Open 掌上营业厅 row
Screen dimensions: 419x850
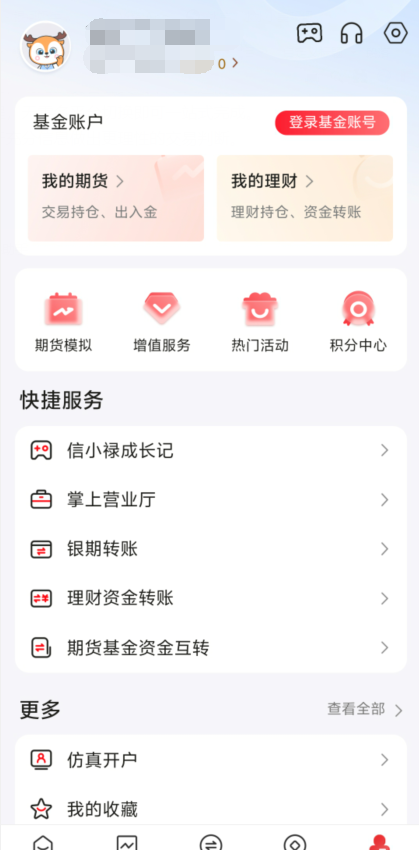click(x=211, y=500)
